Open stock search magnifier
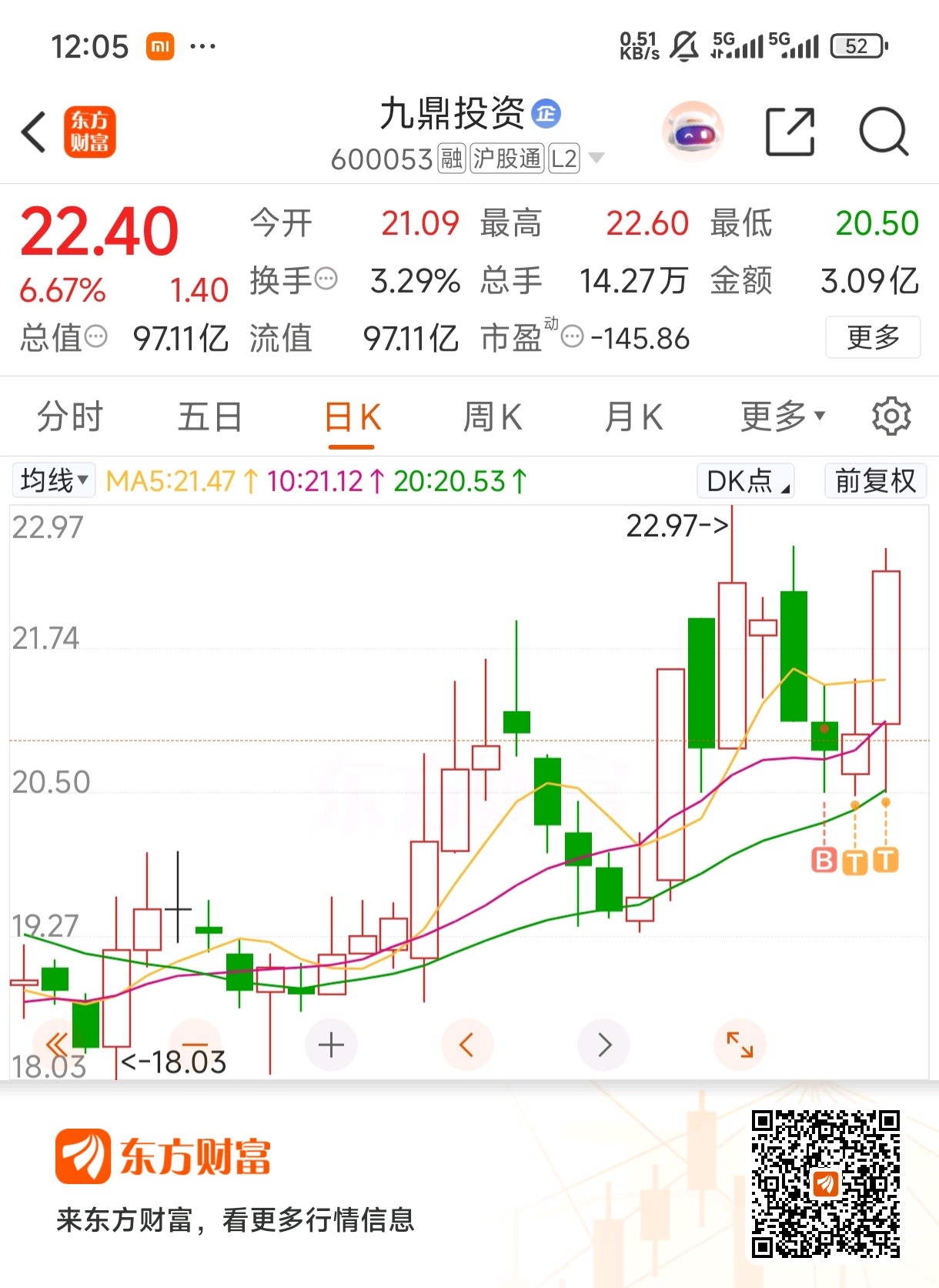 (884, 132)
